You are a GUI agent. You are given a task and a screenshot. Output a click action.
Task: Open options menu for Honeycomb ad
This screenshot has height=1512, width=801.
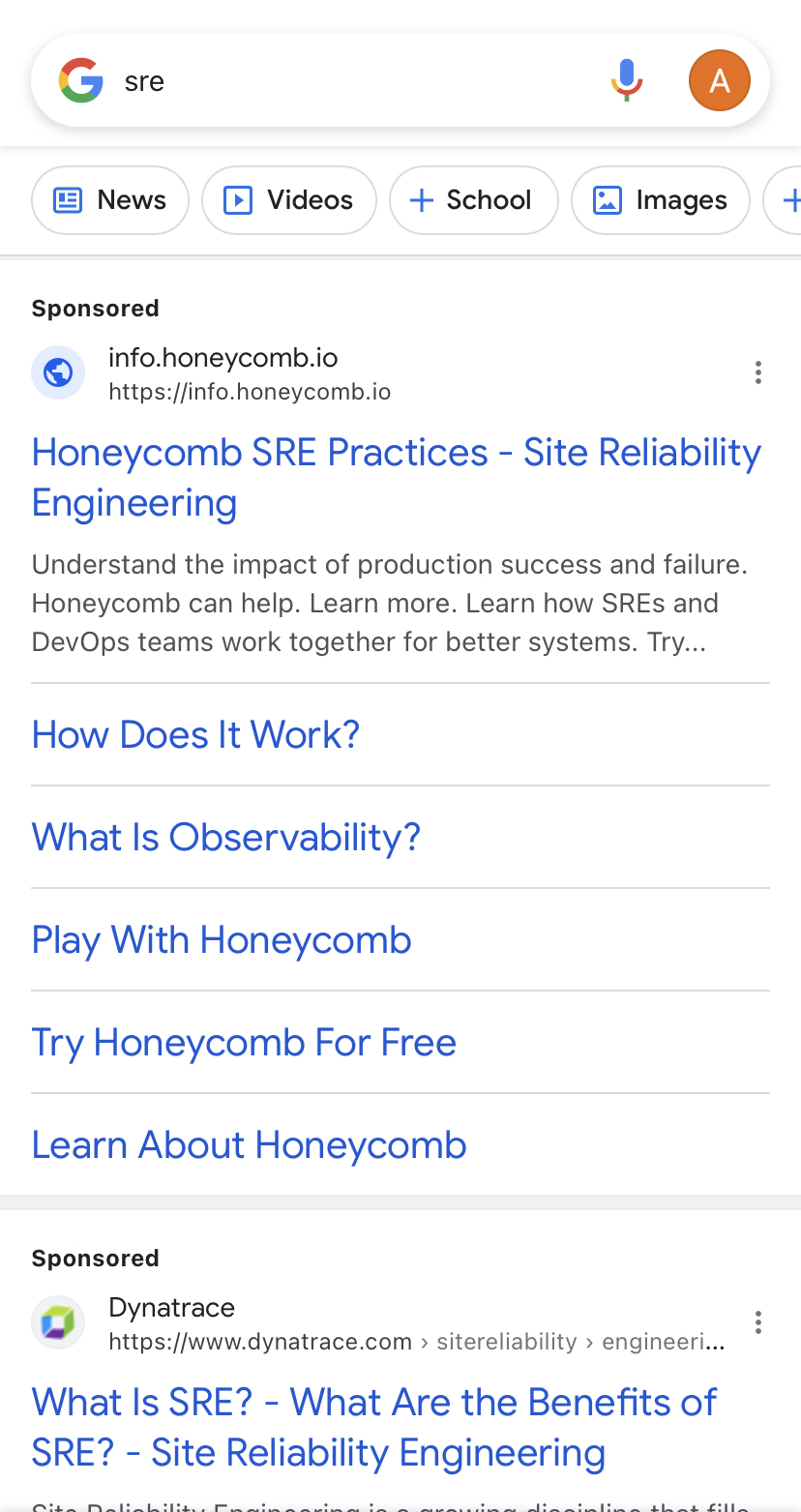tap(758, 372)
